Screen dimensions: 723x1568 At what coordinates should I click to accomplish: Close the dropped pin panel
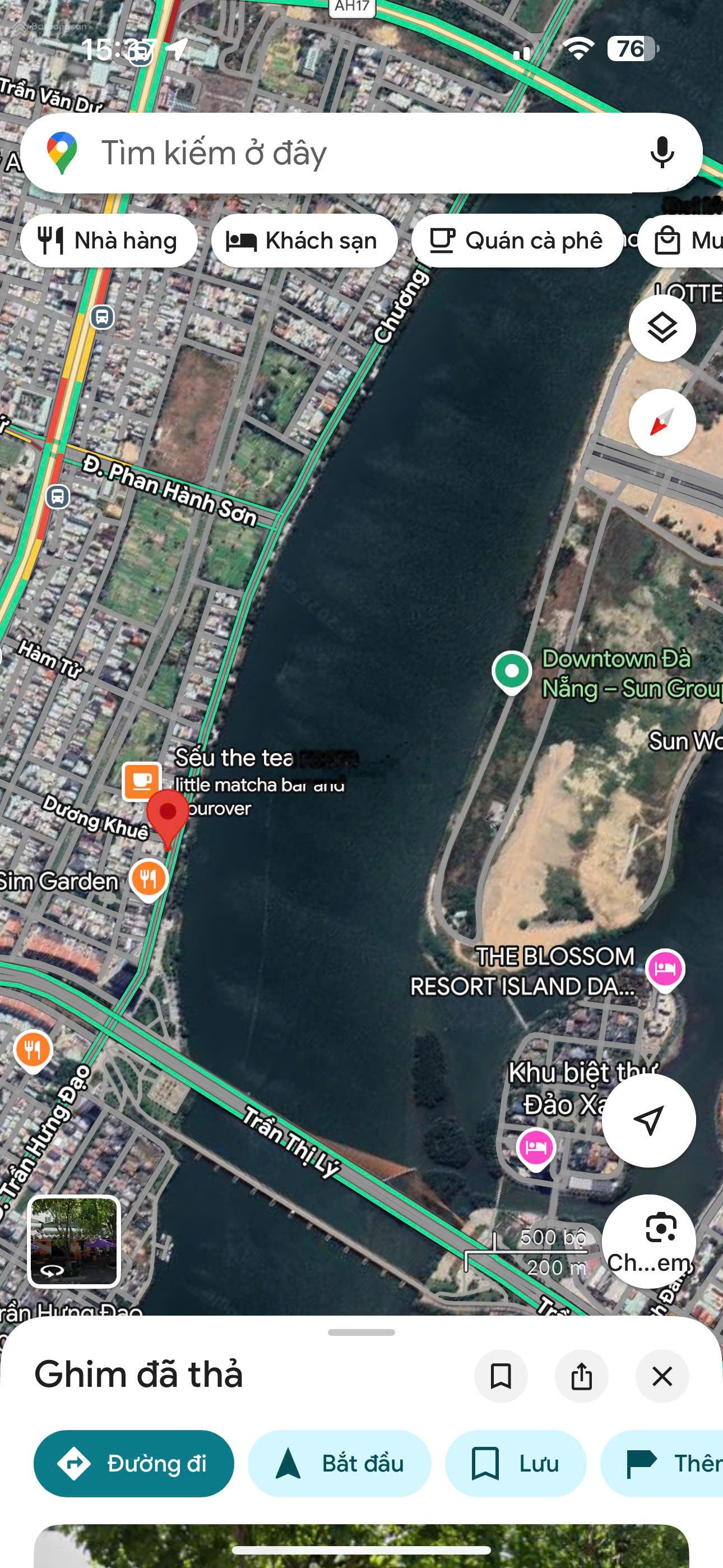pos(661,1376)
